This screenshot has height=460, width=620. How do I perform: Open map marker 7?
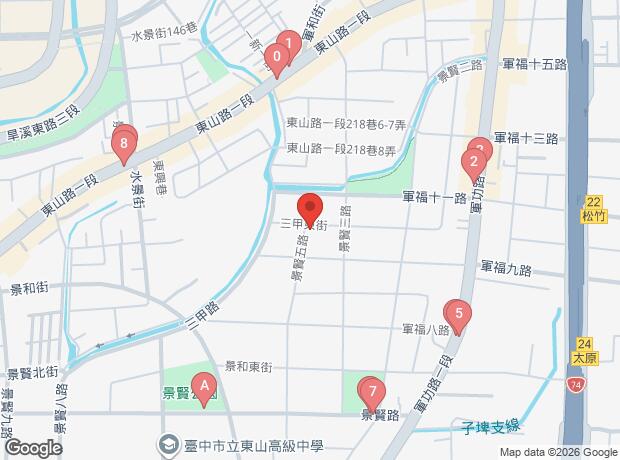pos(372,391)
